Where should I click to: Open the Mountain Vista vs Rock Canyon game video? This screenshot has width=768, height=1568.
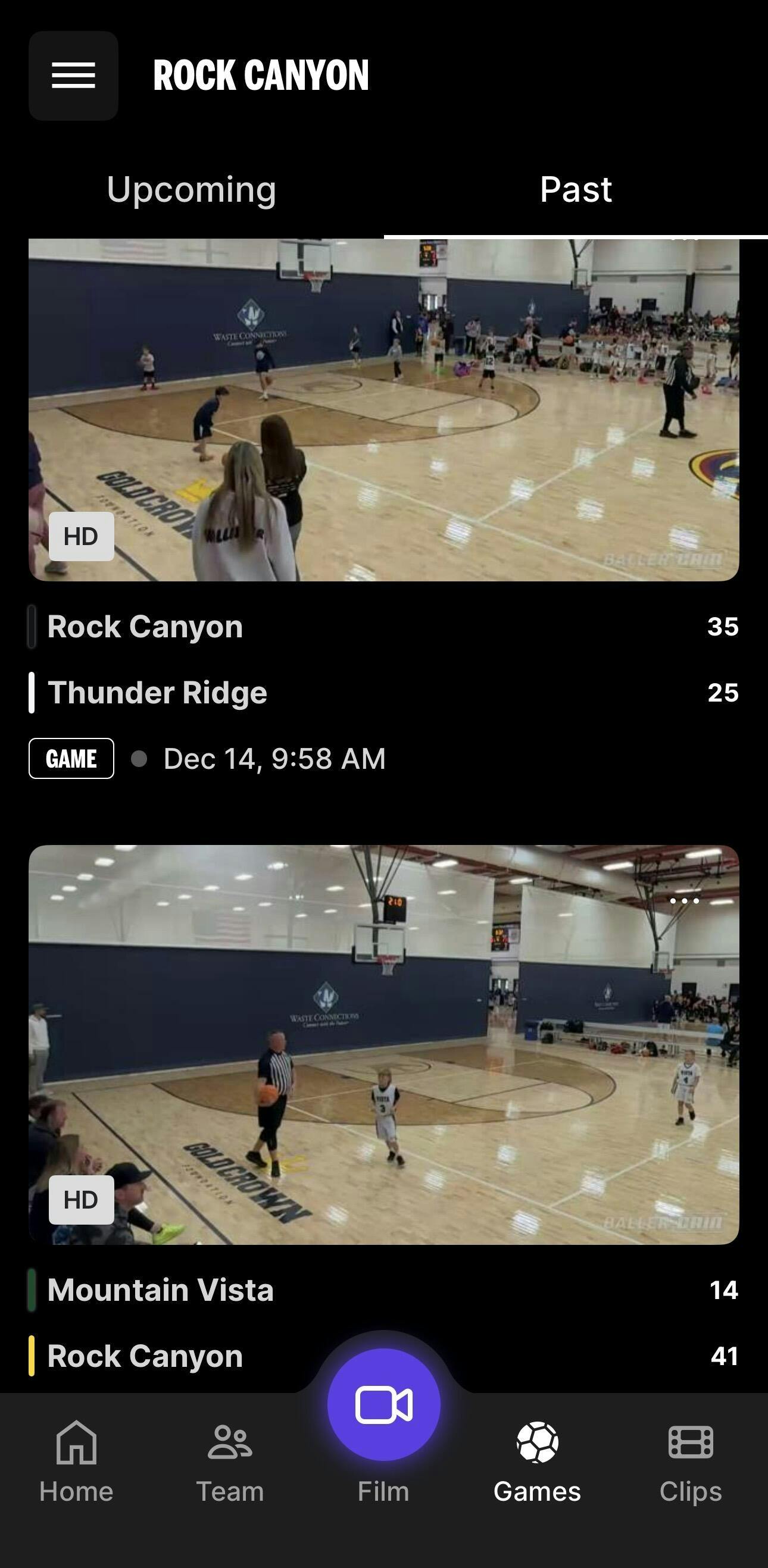(x=383, y=1044)
